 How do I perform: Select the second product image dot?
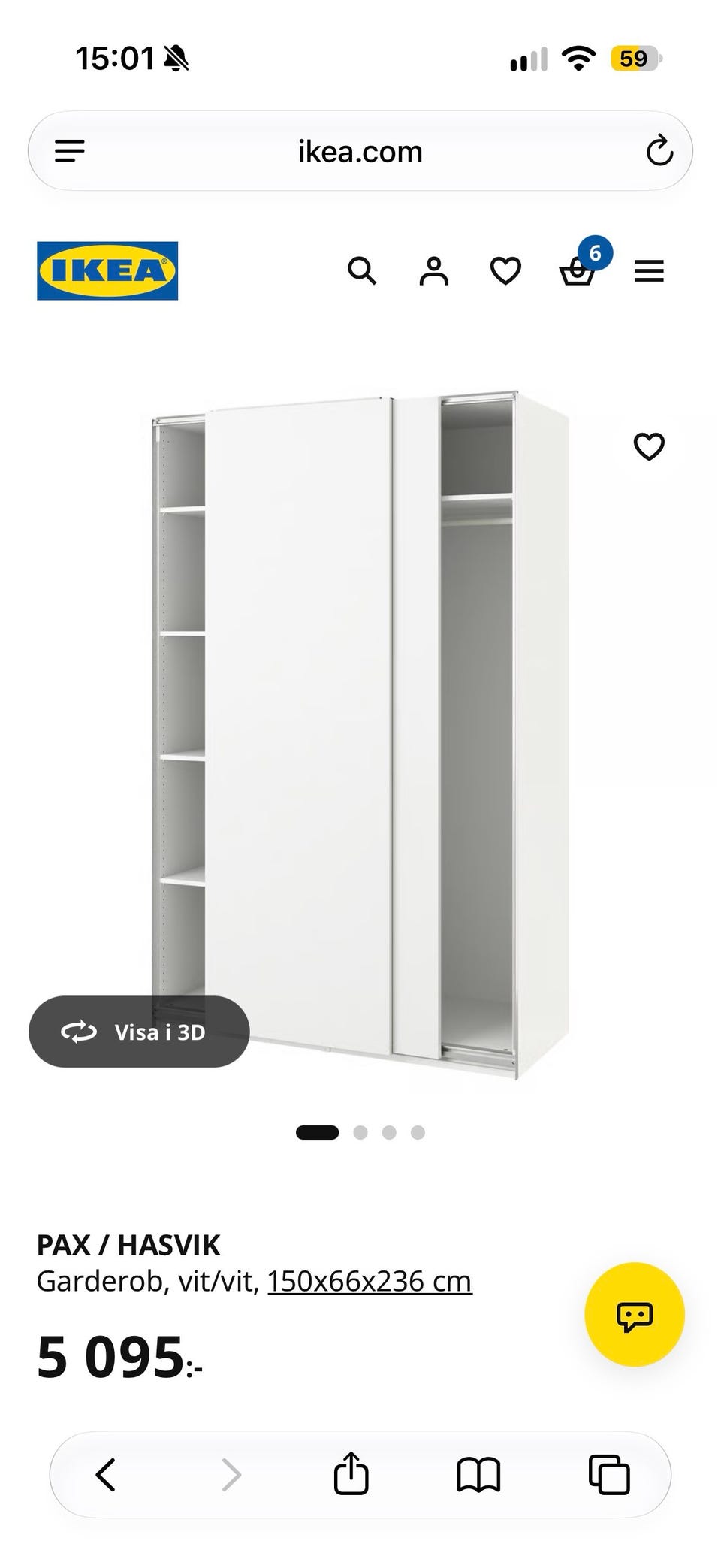(x=360, y=1132)
